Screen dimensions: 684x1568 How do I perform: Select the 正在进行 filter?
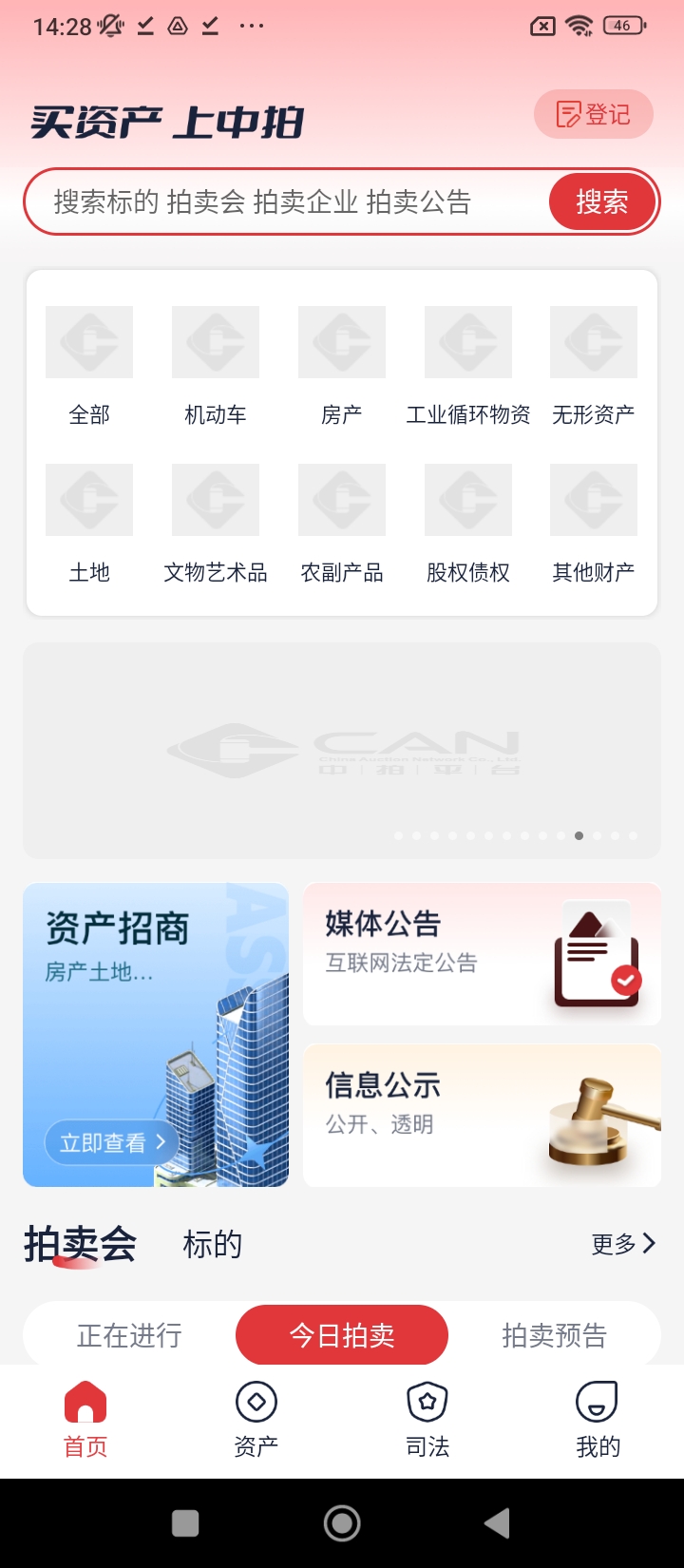129,1335
